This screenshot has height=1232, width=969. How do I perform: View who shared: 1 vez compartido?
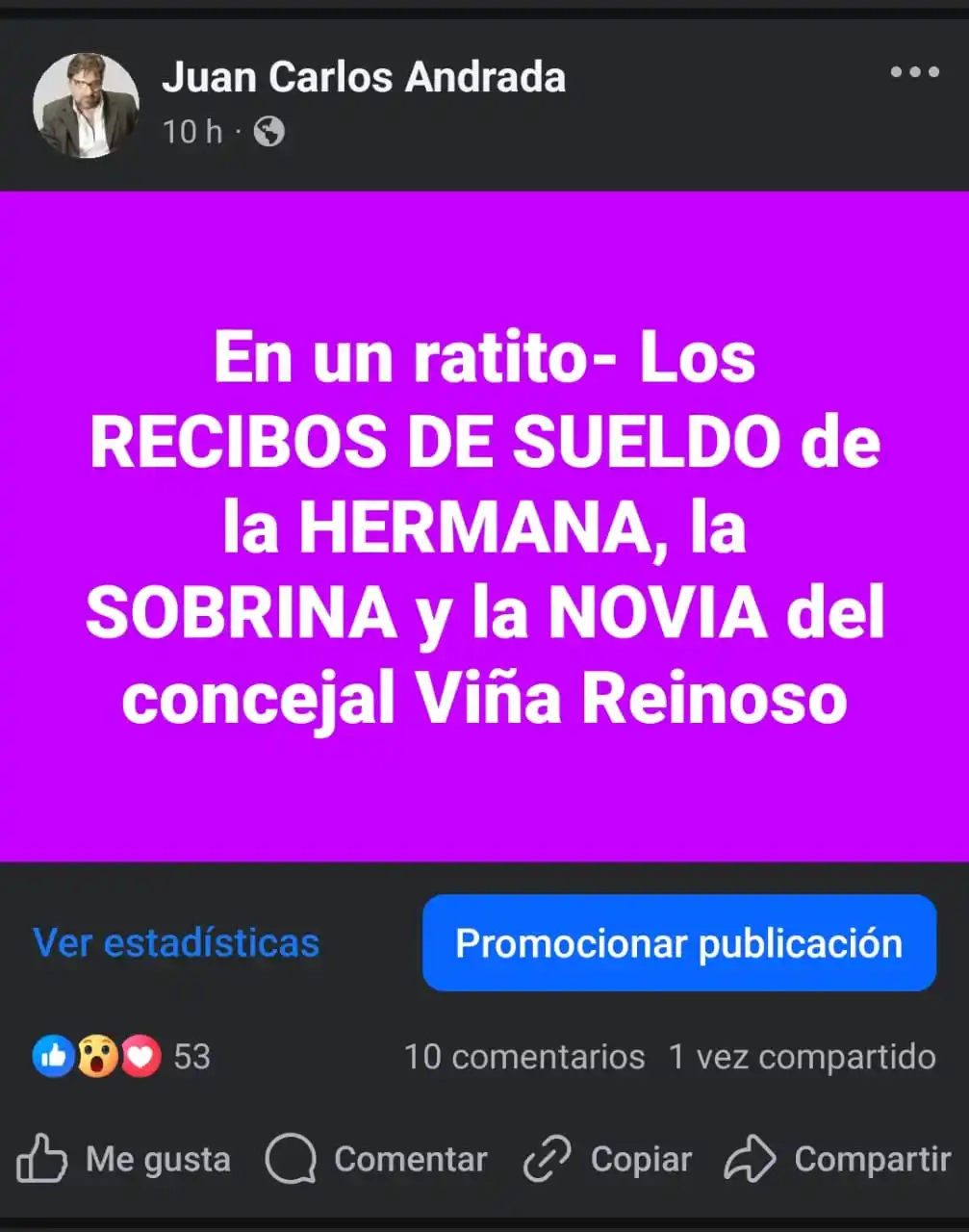click(802, 1057)
